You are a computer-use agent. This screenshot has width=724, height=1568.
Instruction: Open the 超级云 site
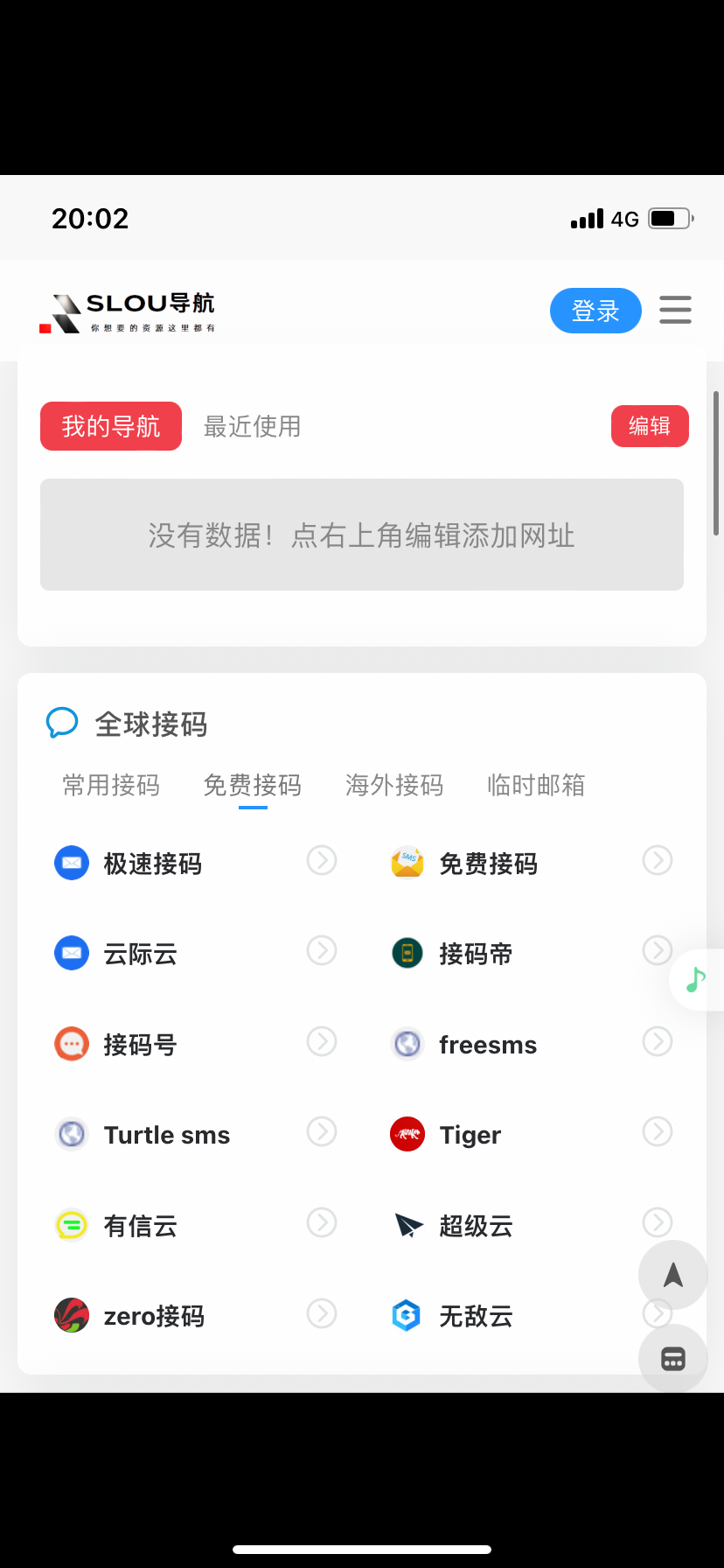[x=476, y=1226]
